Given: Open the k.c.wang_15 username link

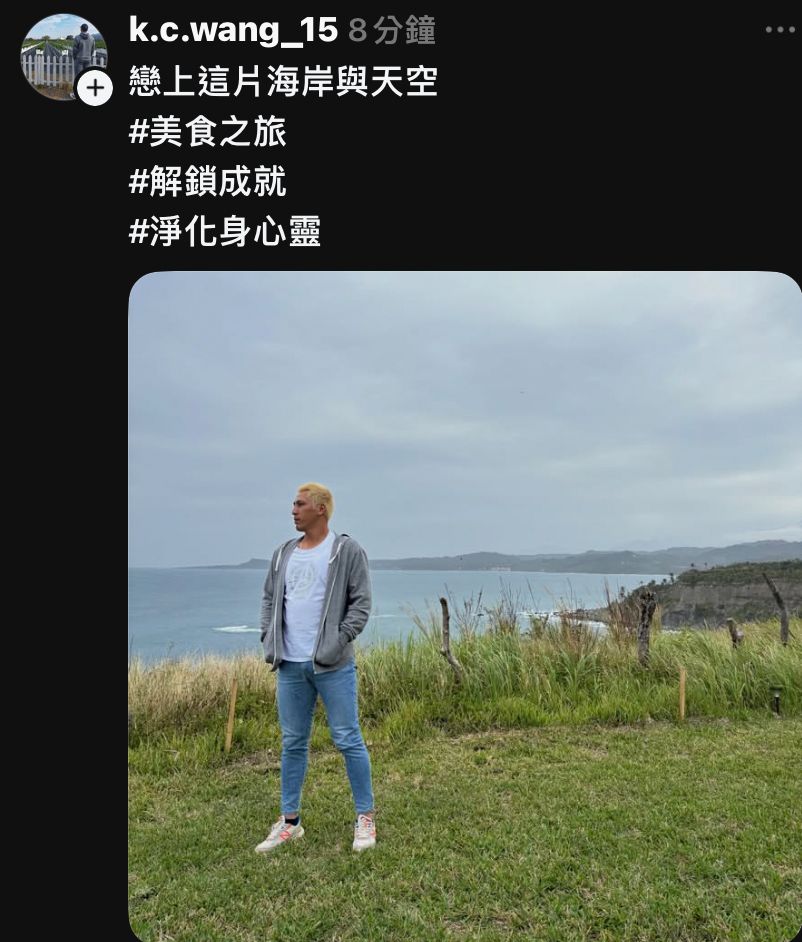Looking at the screenshot, I should pos(233,30).
